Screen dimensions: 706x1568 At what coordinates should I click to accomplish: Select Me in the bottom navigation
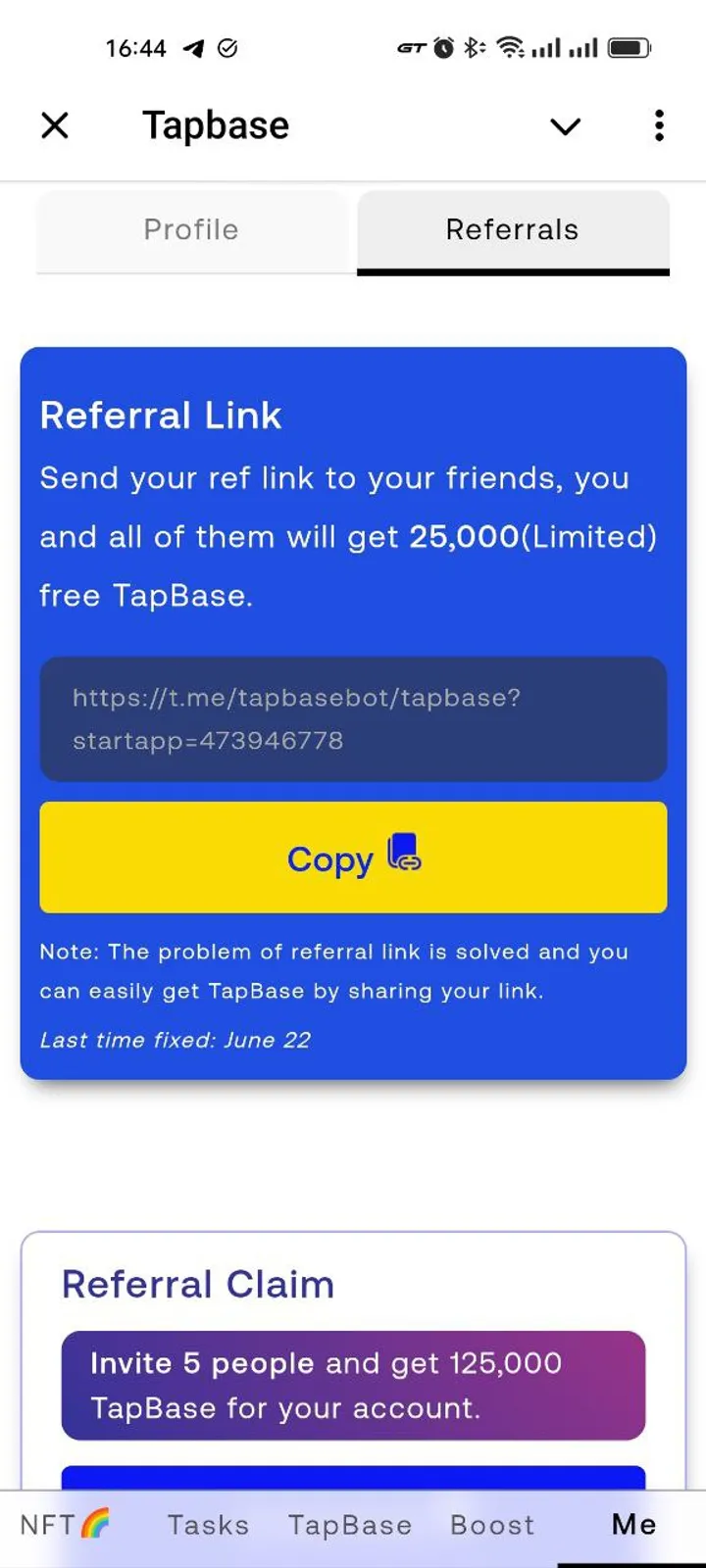coord(632,1524)
